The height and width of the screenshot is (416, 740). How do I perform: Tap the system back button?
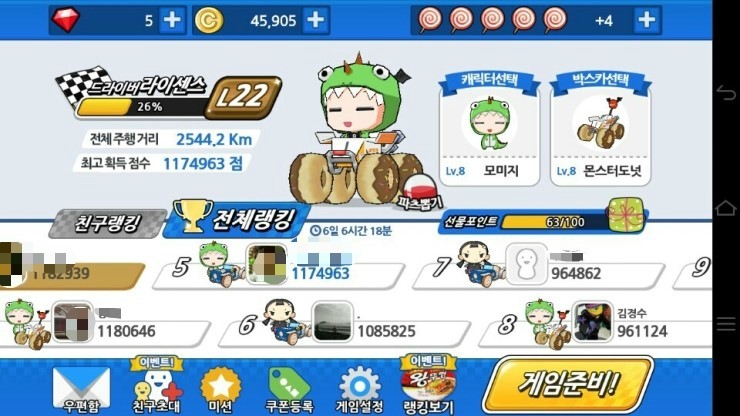727,92
